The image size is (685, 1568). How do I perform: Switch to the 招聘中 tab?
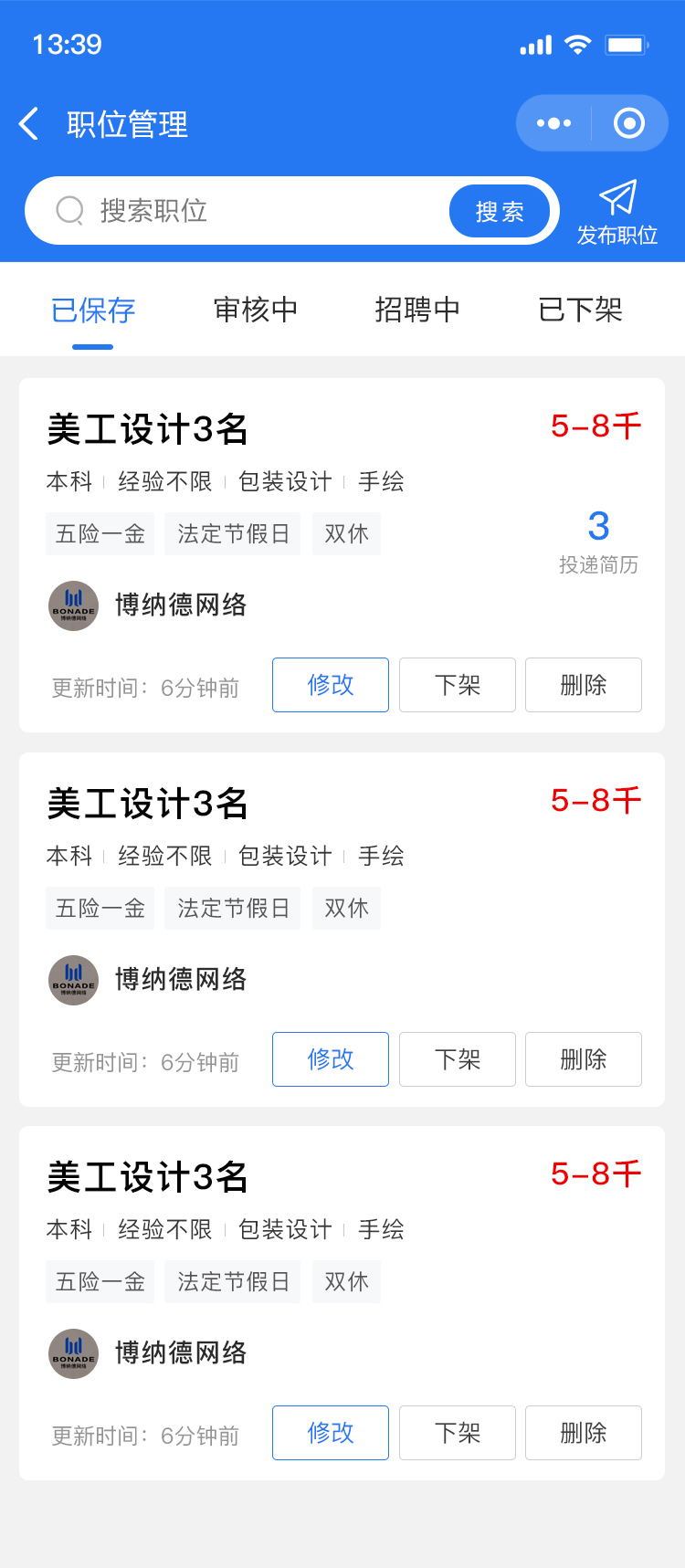point(417,310)
